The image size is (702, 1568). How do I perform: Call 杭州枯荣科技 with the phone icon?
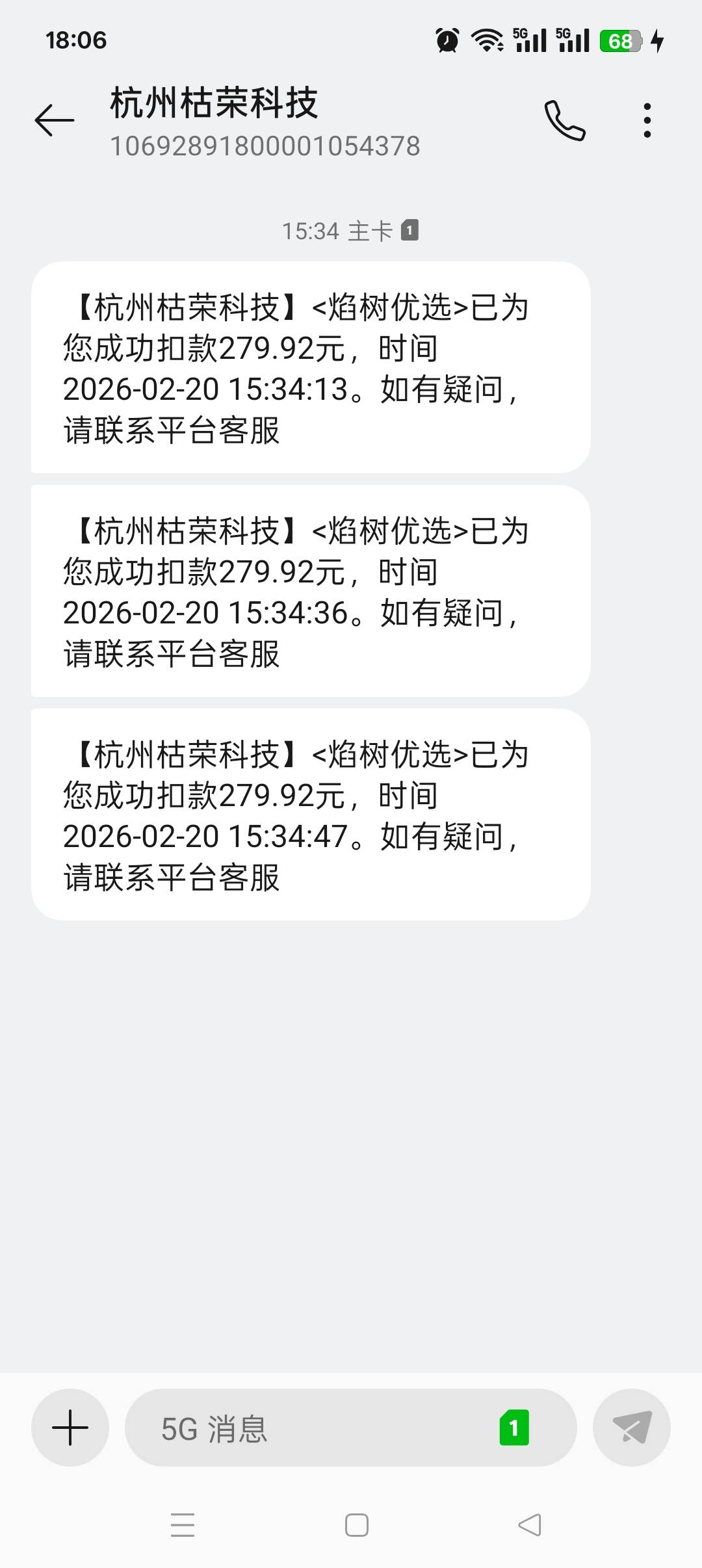tap(564, 121)
